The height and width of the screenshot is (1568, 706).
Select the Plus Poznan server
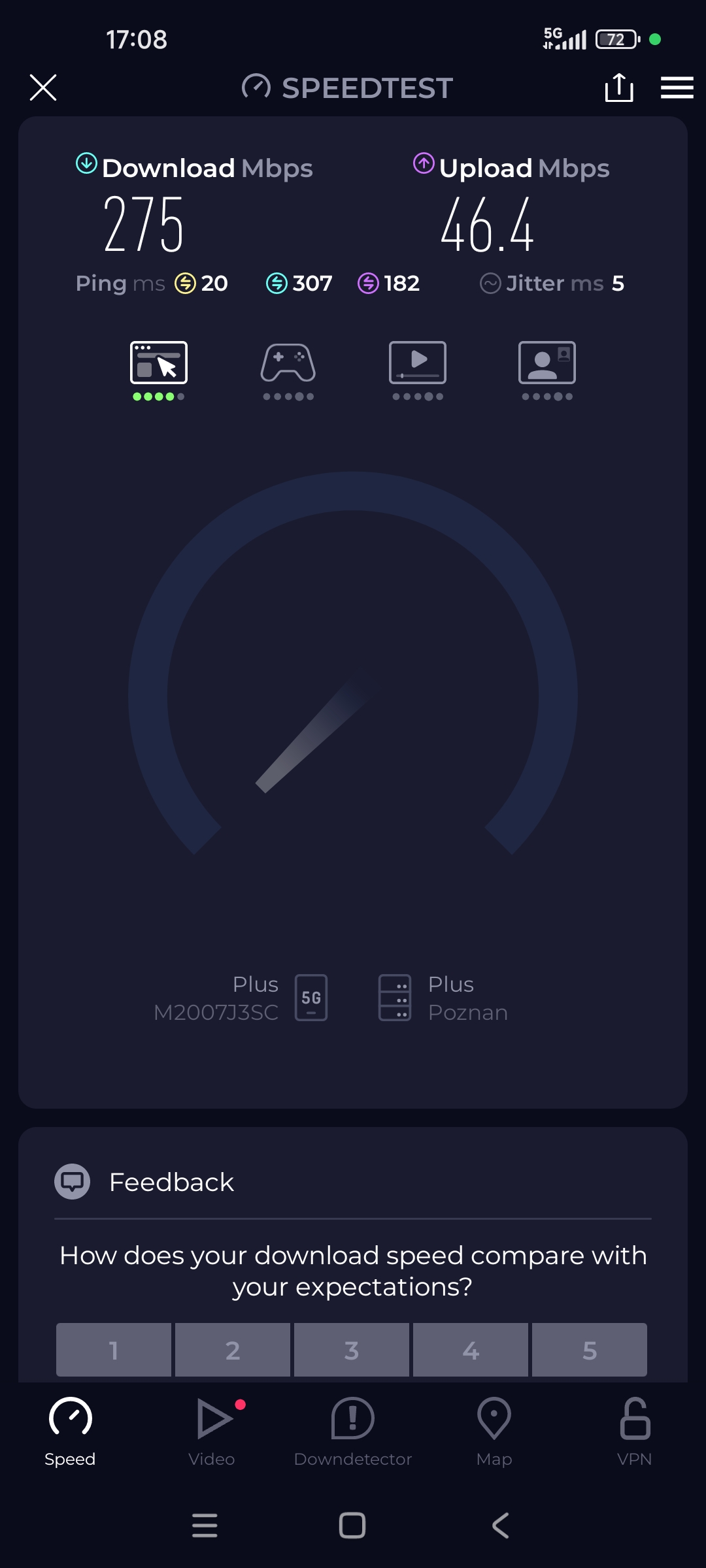pyautogui.click(x=445, y=998)
